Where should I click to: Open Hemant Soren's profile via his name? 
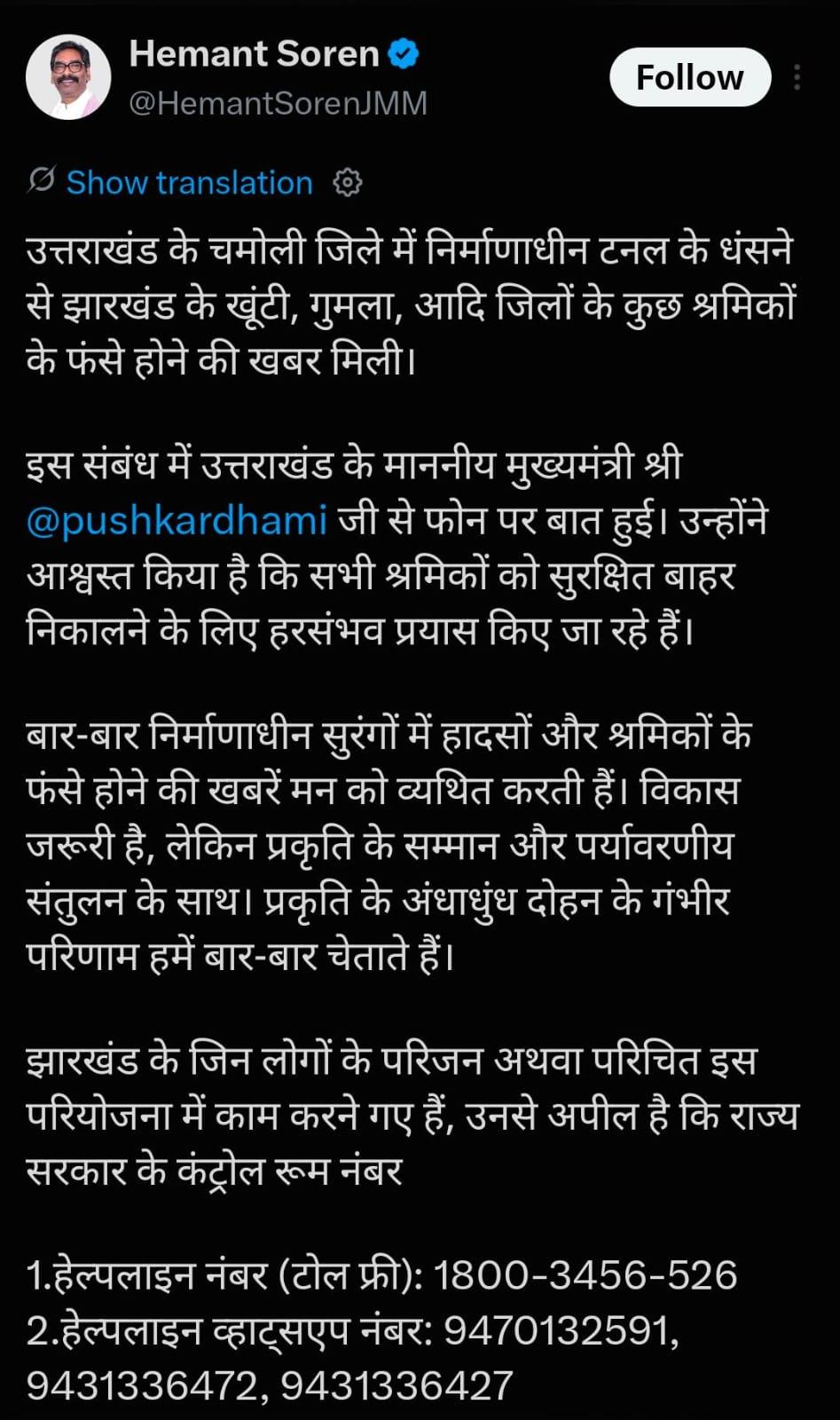click(255, 54)
